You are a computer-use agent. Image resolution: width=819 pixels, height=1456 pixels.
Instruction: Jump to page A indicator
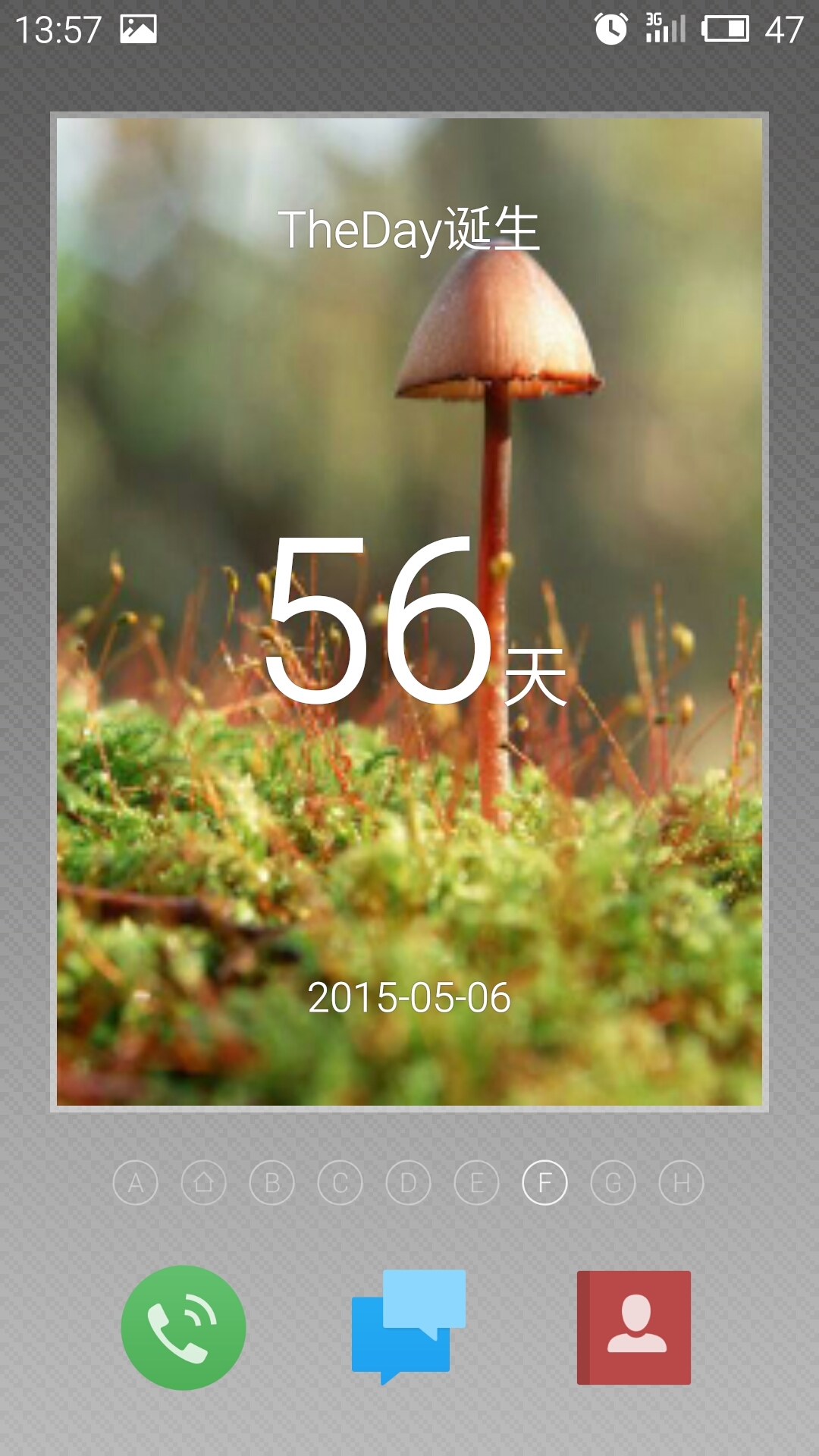pos(136,1182)
